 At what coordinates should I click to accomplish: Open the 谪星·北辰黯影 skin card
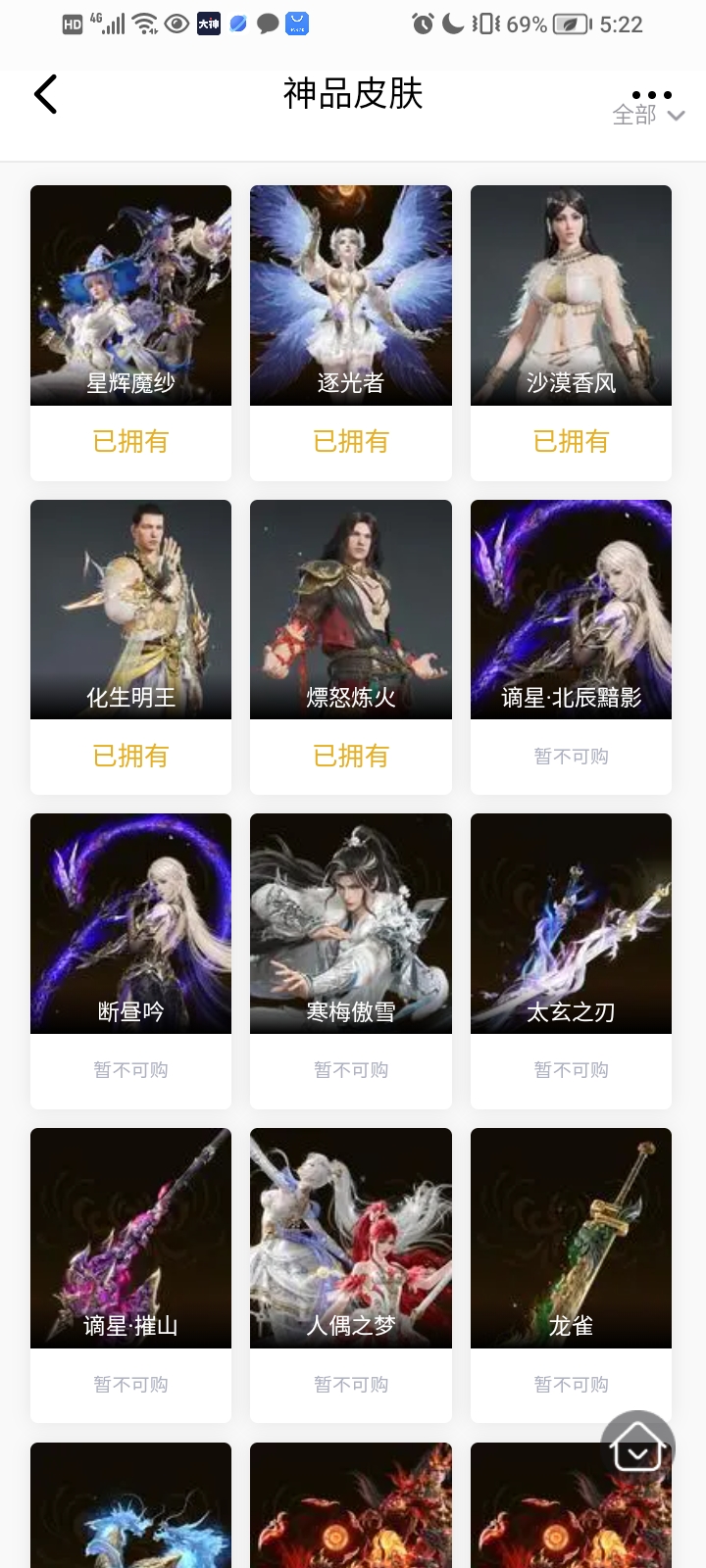571,610
